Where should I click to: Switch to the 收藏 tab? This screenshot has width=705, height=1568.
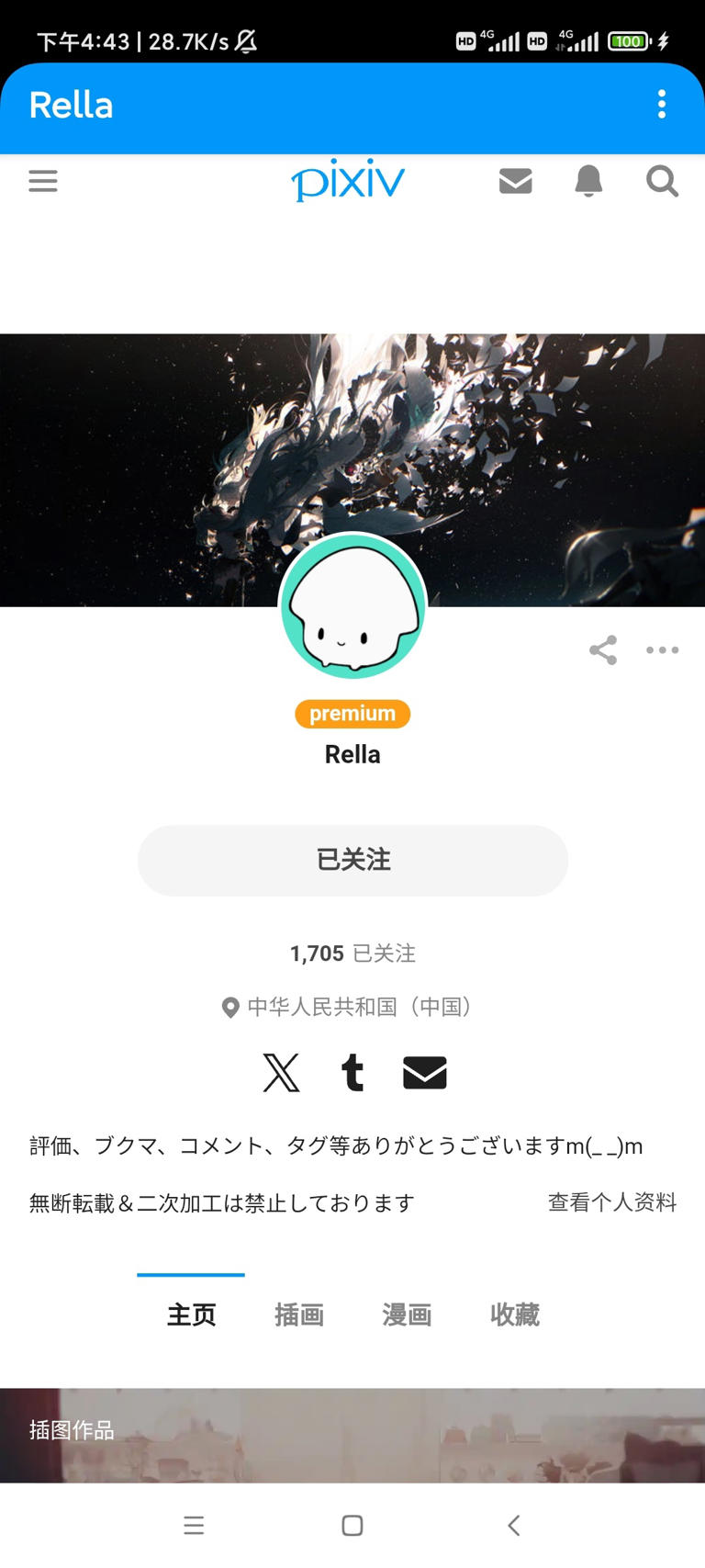515,1314
